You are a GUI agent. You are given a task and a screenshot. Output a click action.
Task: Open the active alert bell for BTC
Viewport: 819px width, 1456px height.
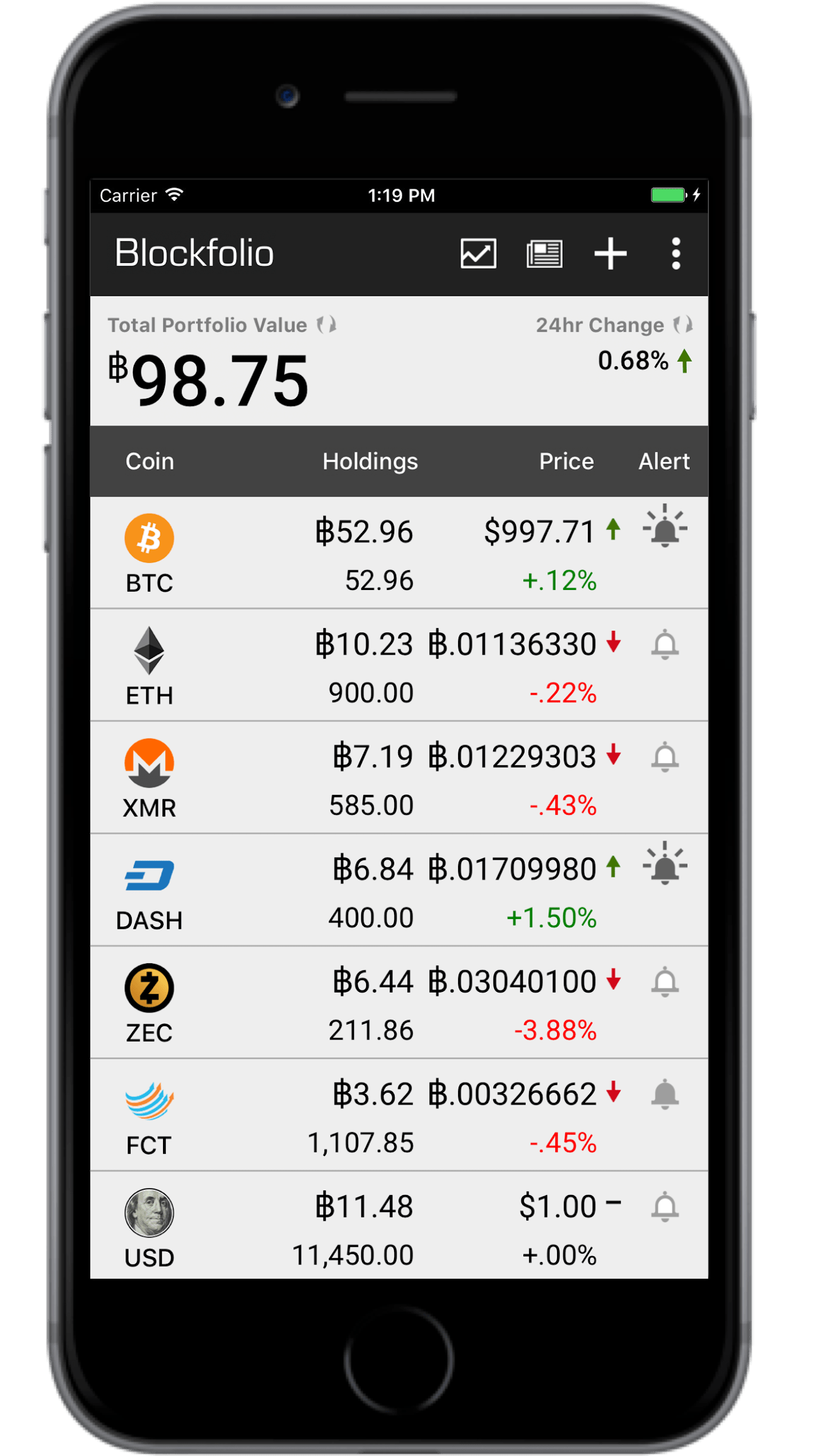tap(665, 528)
